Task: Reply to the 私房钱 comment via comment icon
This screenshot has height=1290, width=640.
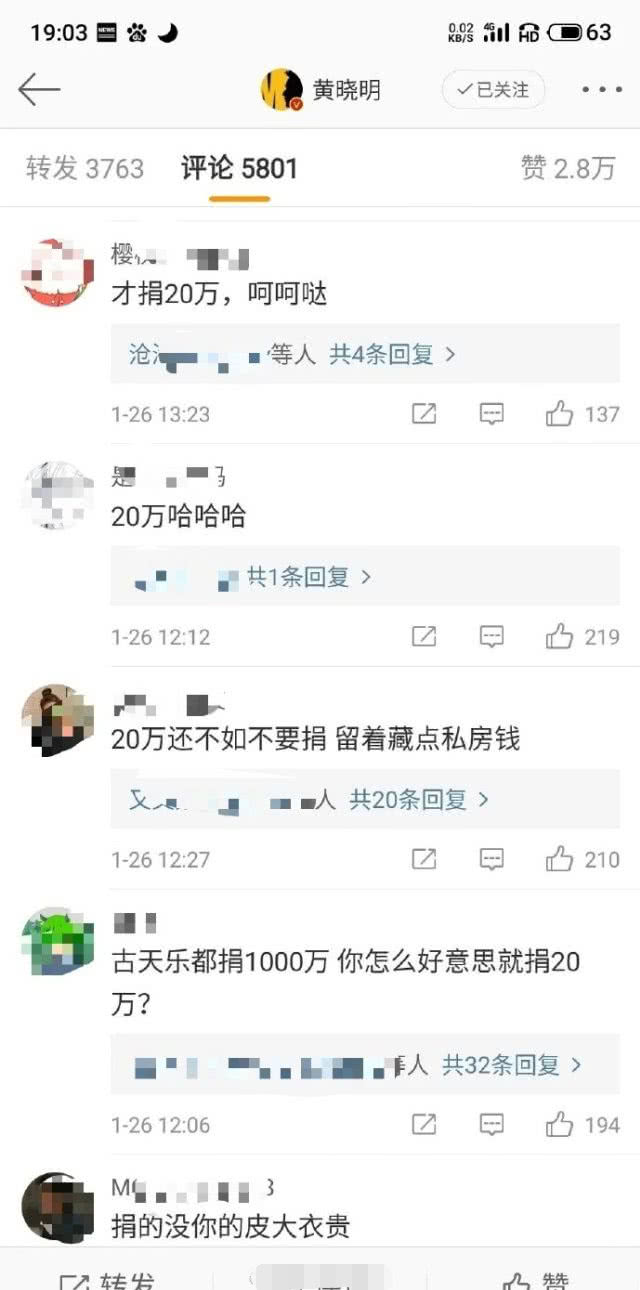Action: point(491,860)
